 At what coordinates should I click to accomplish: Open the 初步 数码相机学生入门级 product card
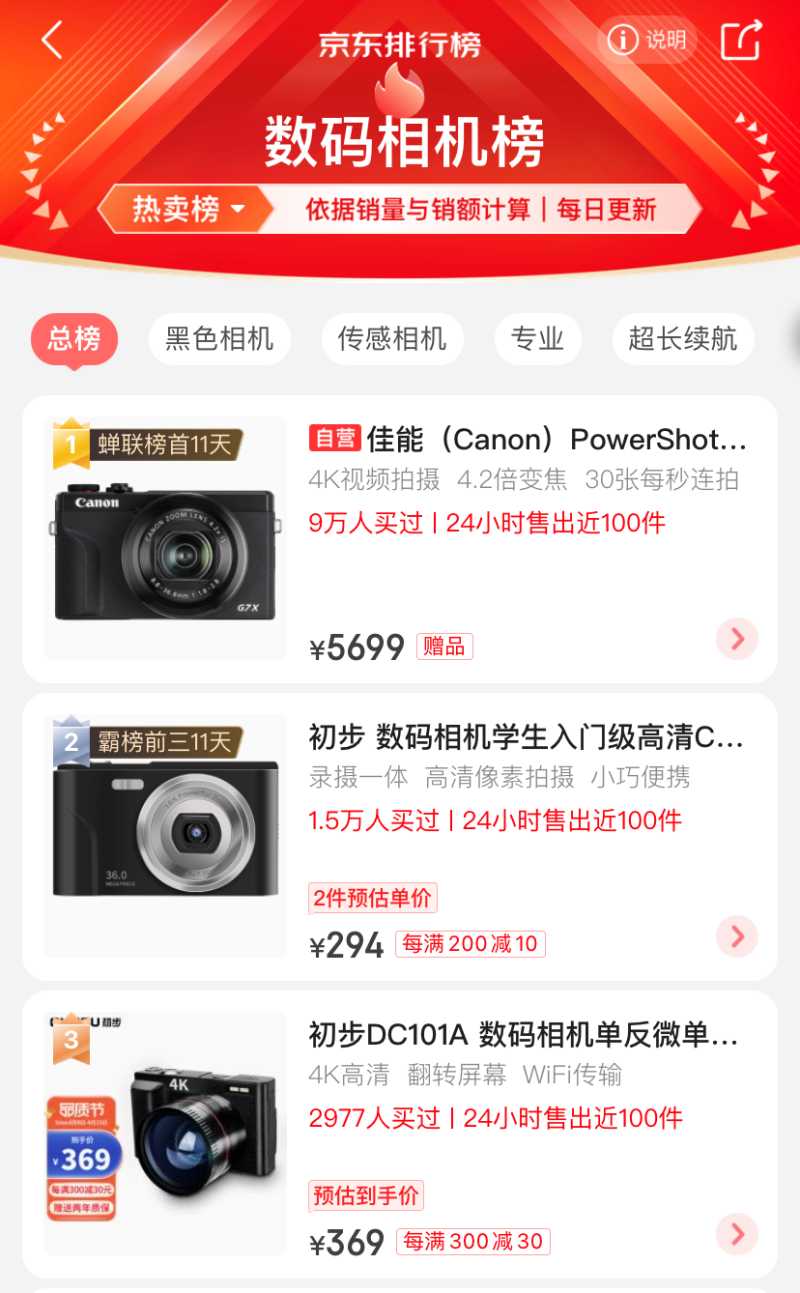coord(527,739)
